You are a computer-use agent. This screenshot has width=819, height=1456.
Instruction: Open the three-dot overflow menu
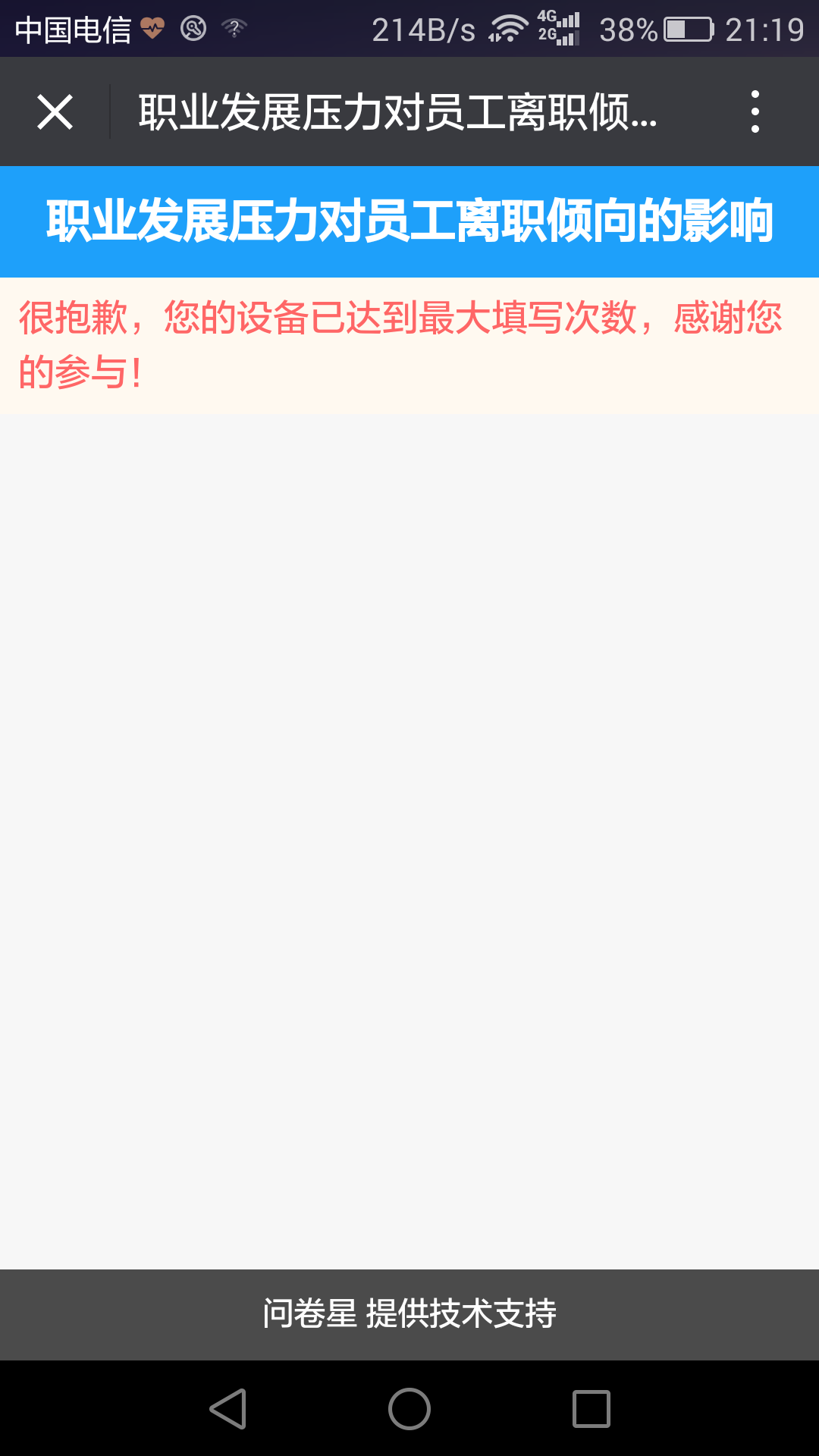pos(755,112)
